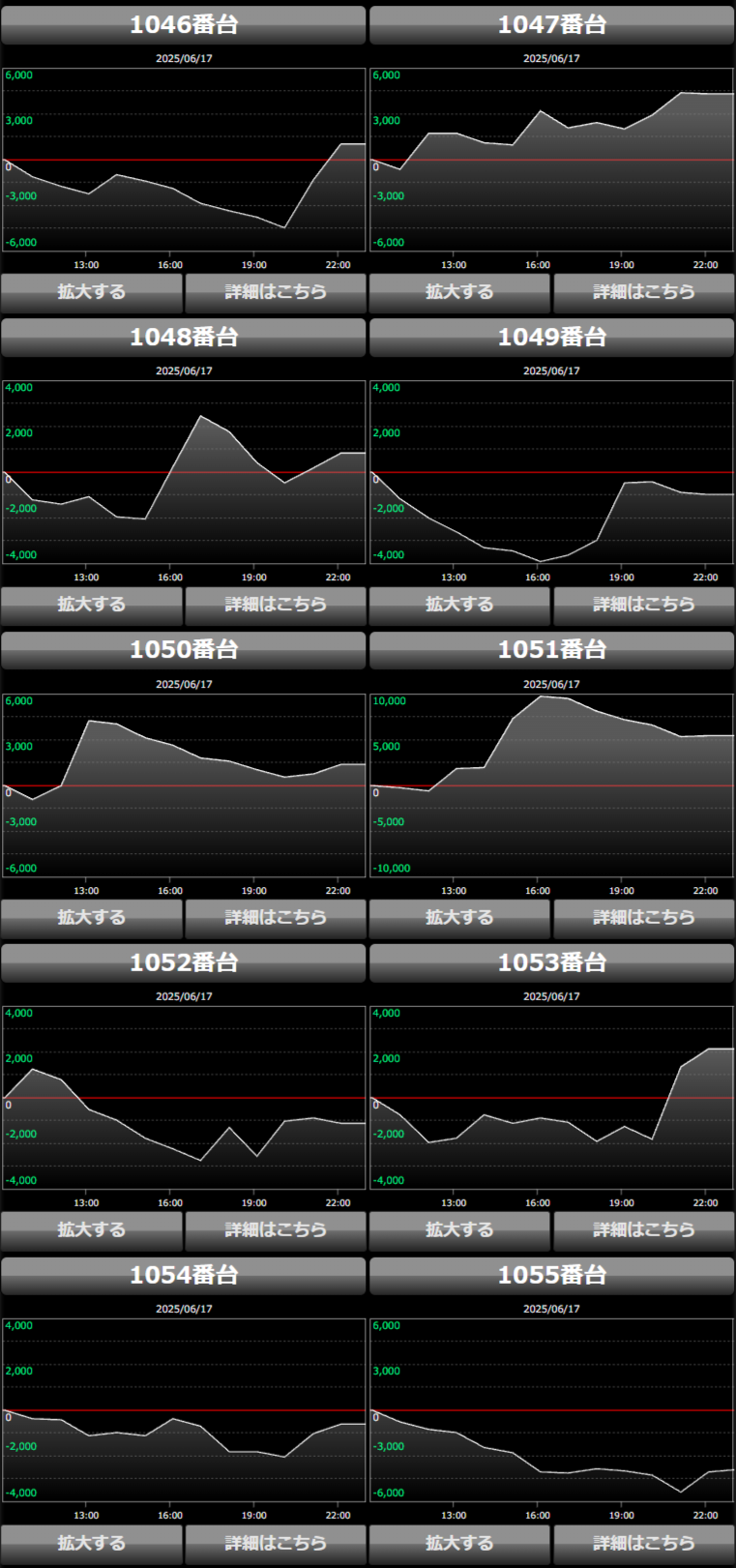Enlarge the 1055番台 graph
This screenshot has width=736, height=1568.
tap(459, 1543)
